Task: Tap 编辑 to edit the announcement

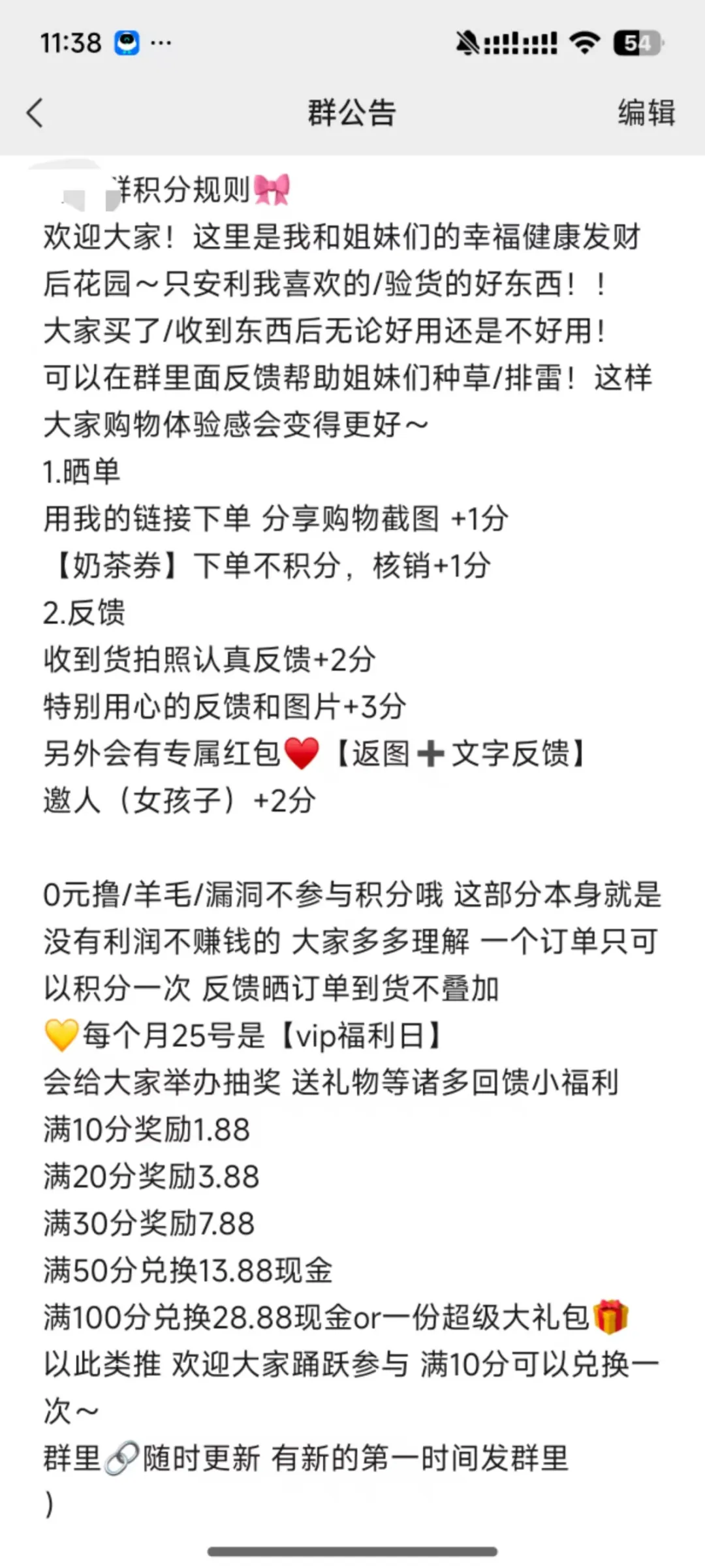Action: [x=646, y=112]
